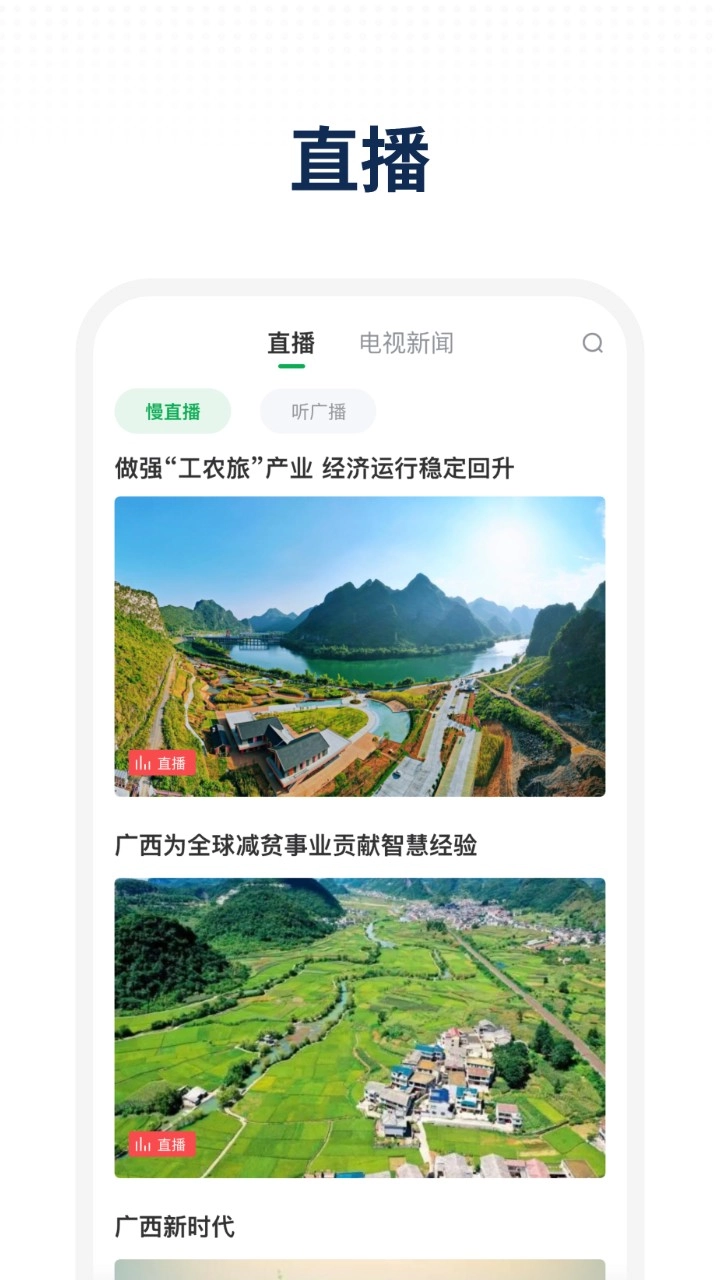Open the headline 做强"工农旅"产业 经济运行稳定回升
Screen dimensions: 720x1280
[321, 466]
